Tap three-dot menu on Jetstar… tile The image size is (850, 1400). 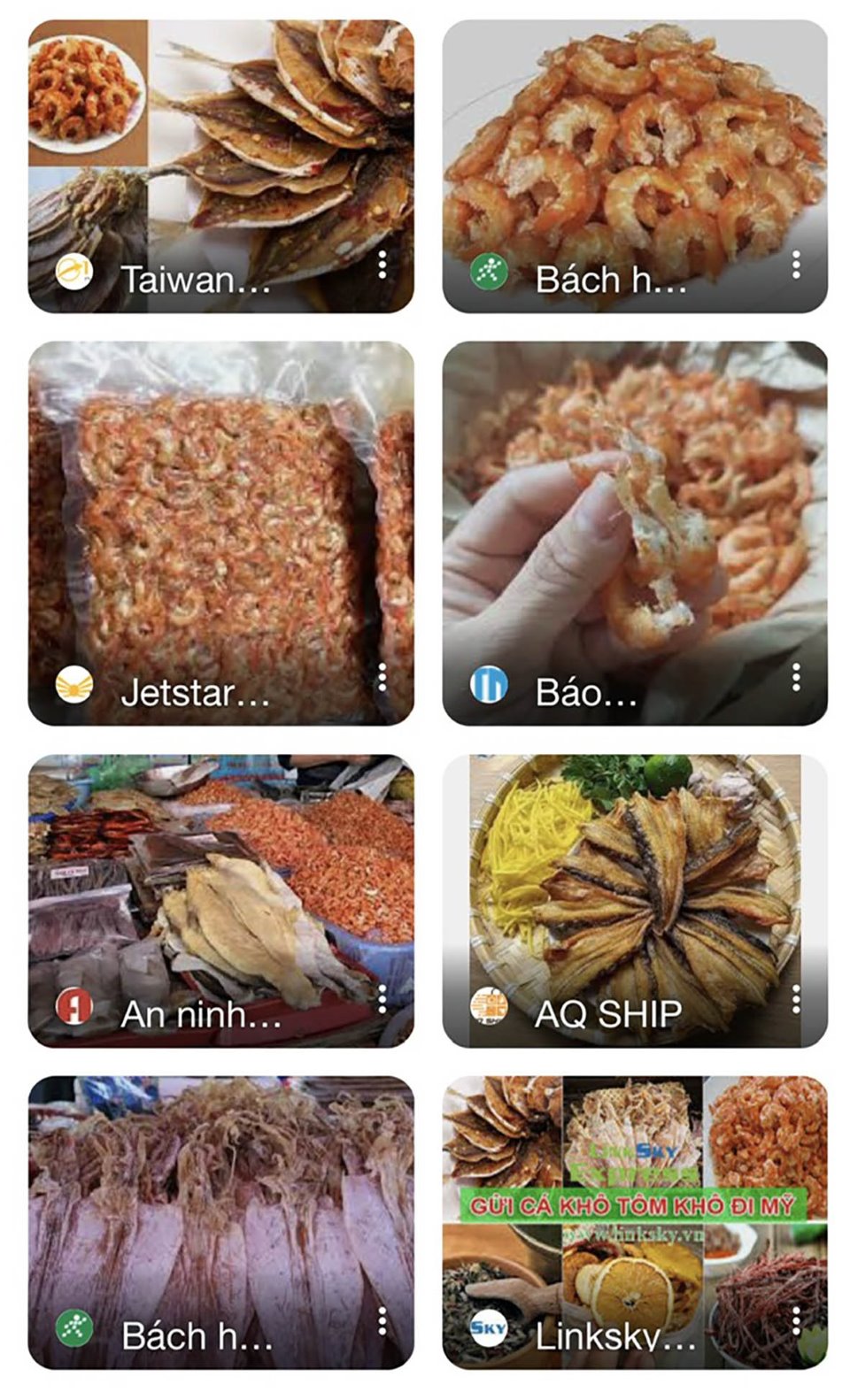[x=382, y=677]
